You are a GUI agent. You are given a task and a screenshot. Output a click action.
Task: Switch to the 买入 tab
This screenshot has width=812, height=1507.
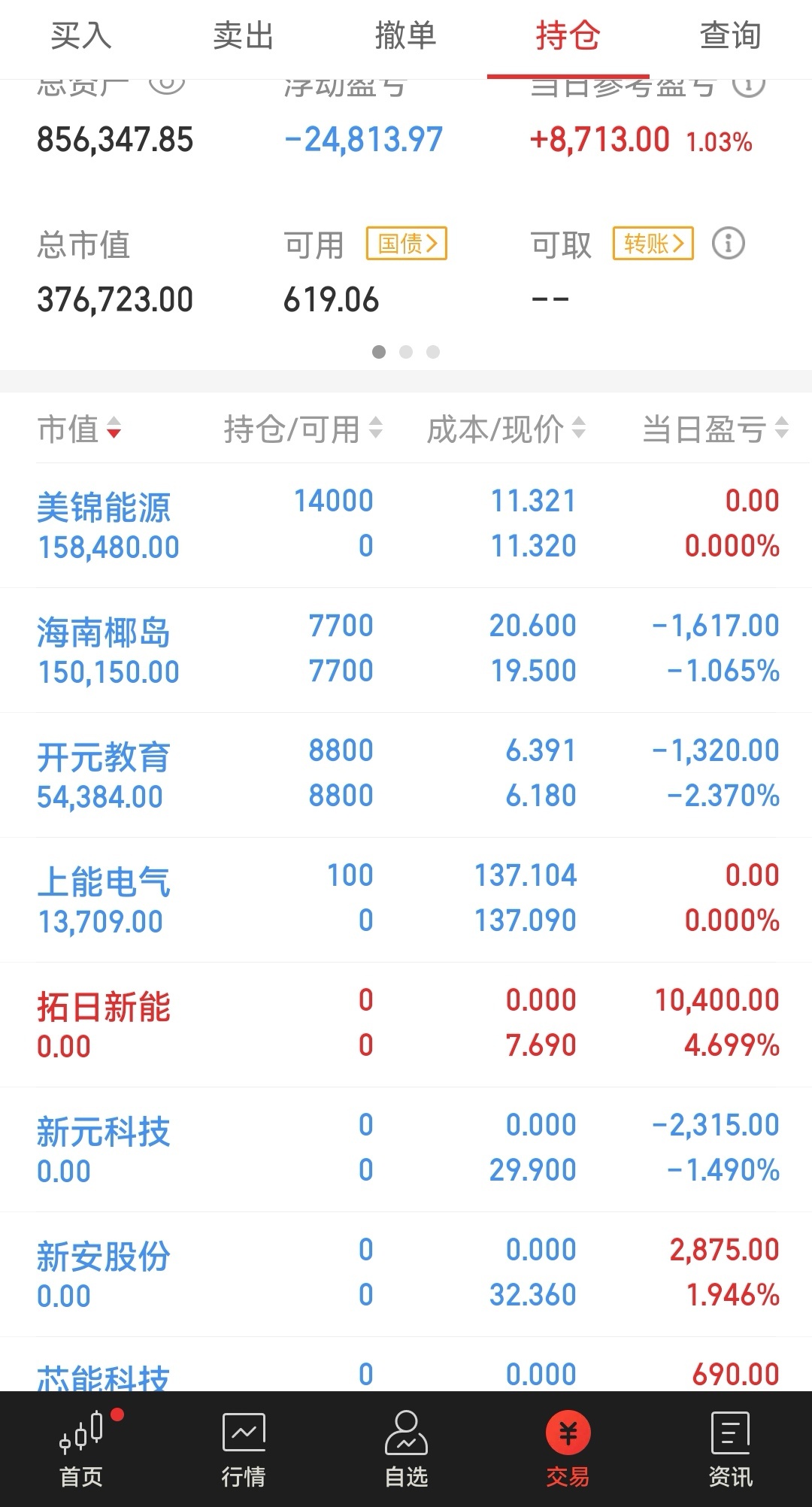point(81,36)
